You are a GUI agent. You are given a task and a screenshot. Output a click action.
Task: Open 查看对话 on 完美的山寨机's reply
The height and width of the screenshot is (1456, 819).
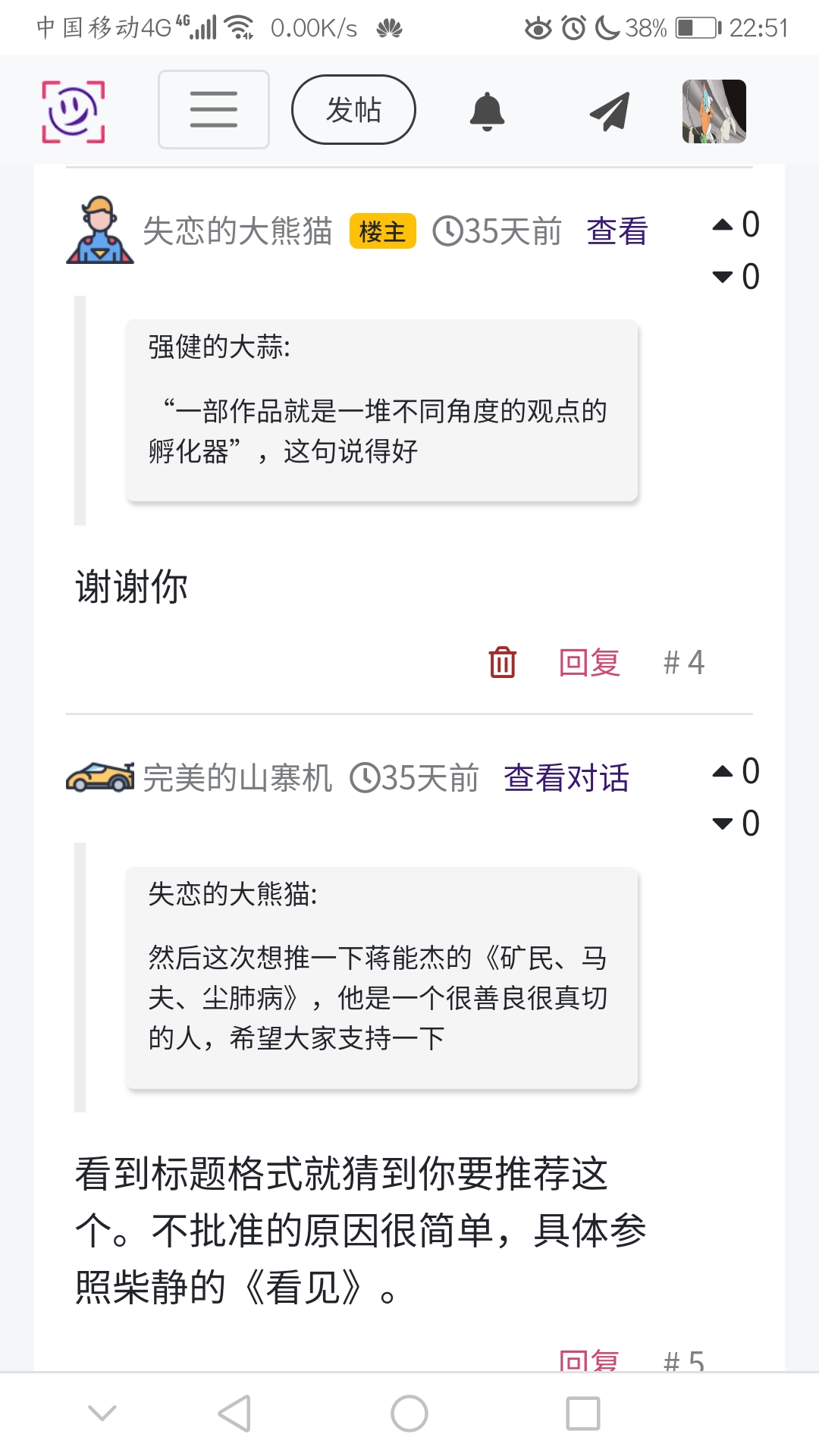click(566, 778)
